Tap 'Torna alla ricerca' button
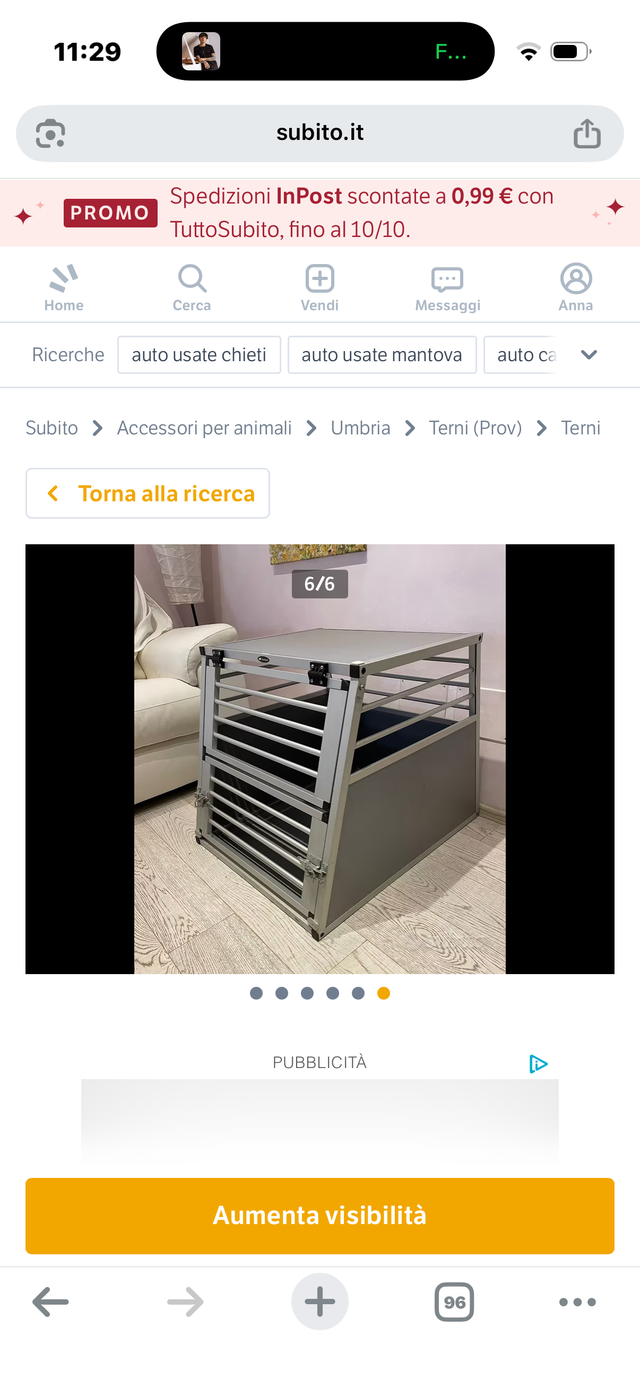Image resolution: width=640 pixels, height=1391 pixels. click(x=148, y=493)
